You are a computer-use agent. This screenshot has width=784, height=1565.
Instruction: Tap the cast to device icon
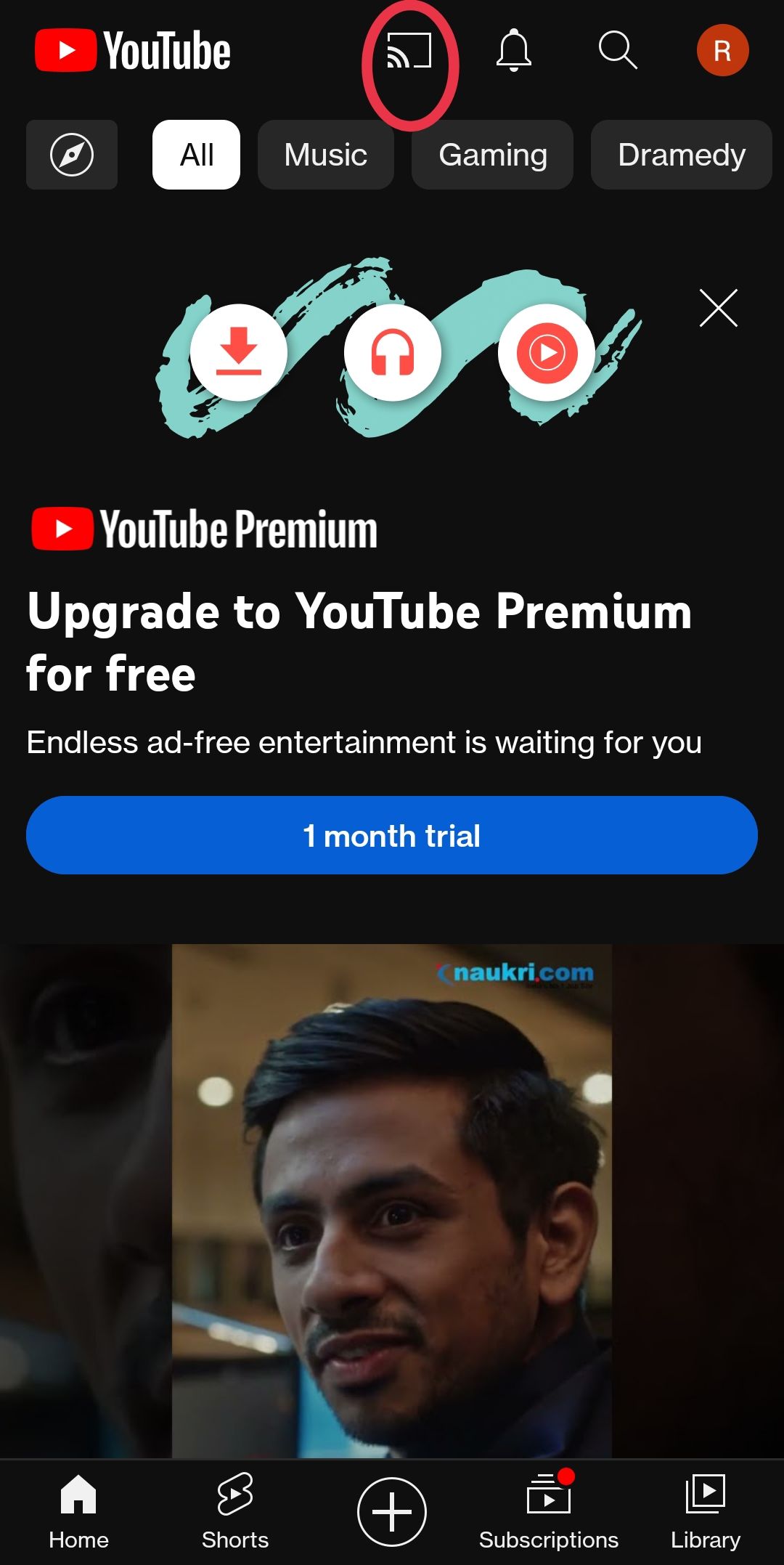click(409, 52)
